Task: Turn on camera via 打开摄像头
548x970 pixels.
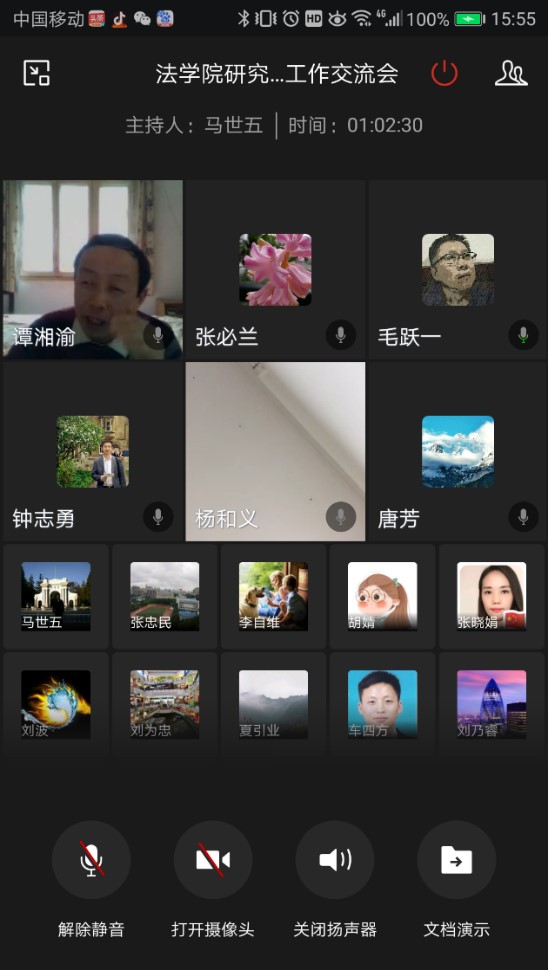Action: pyautogui.click(x=213, y=859)
